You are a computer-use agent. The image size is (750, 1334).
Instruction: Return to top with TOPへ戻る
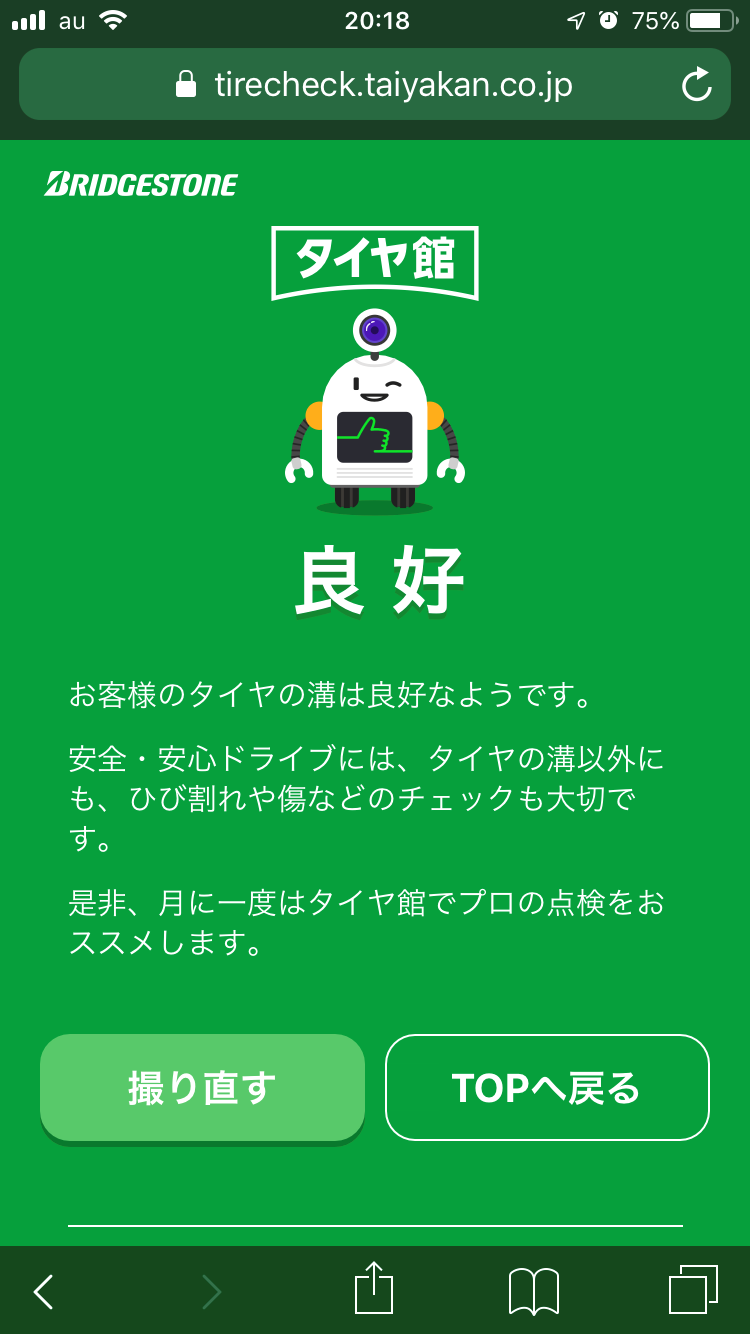point(547,1088)
